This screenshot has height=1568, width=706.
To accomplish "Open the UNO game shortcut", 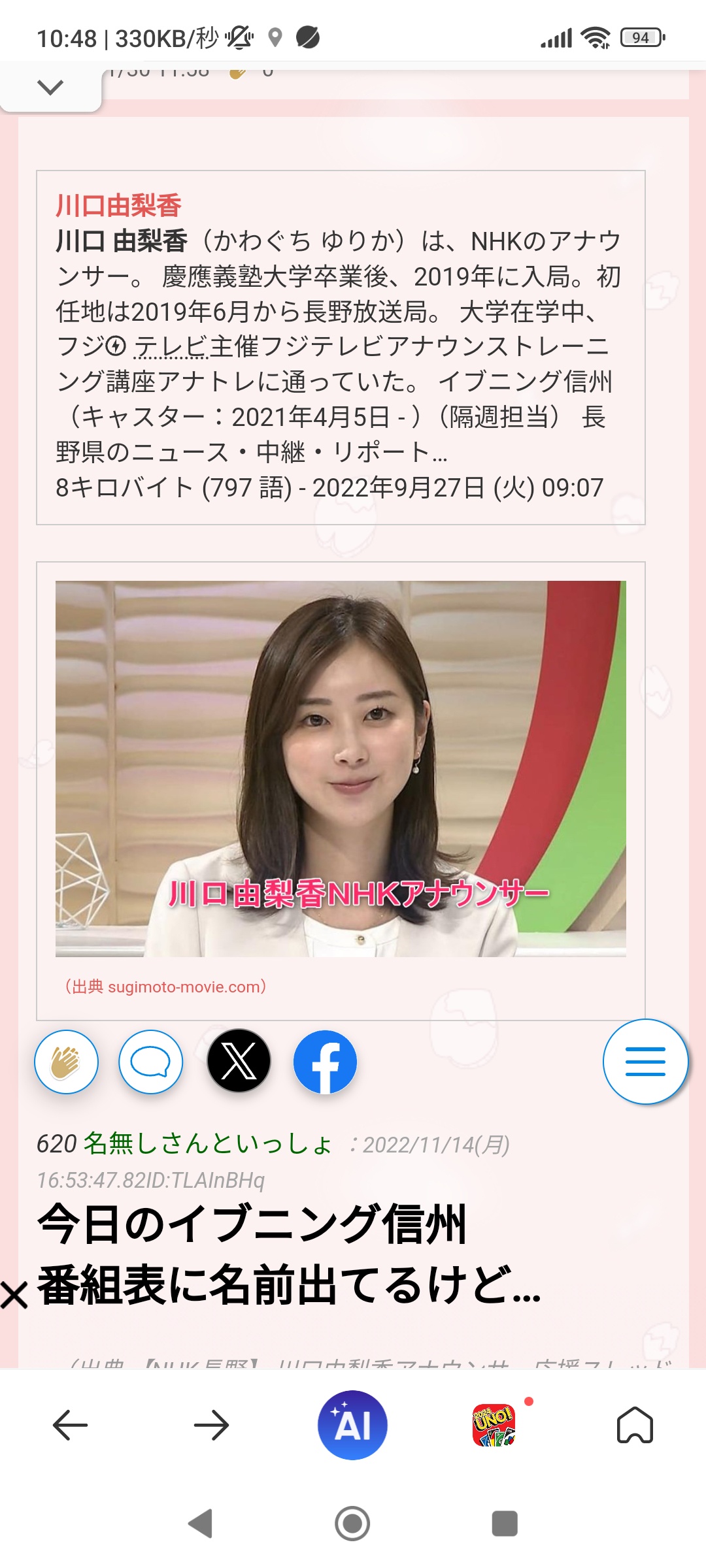I will click(x=494, y=1426).
